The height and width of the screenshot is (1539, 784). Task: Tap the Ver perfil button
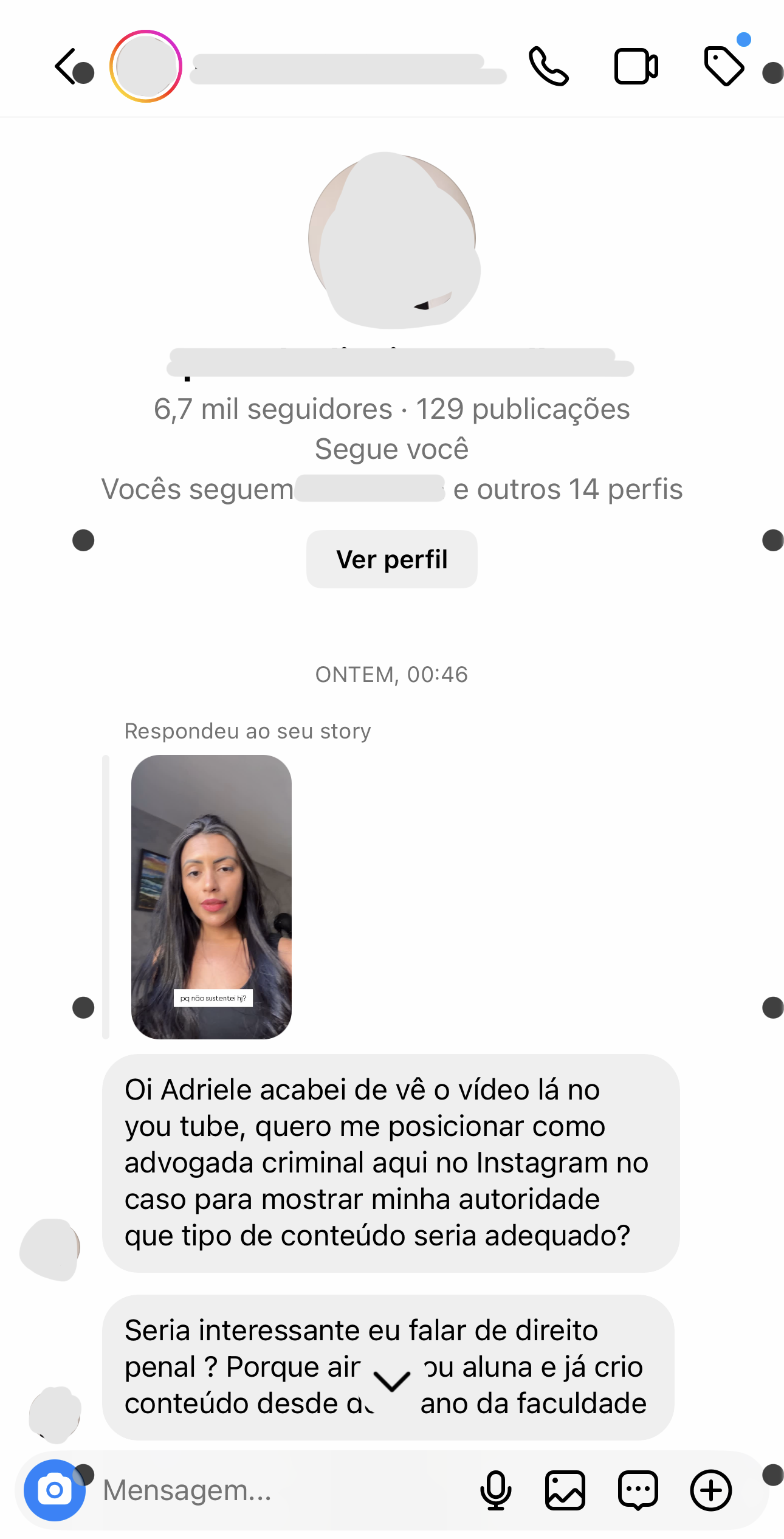(x=392, y=559)
